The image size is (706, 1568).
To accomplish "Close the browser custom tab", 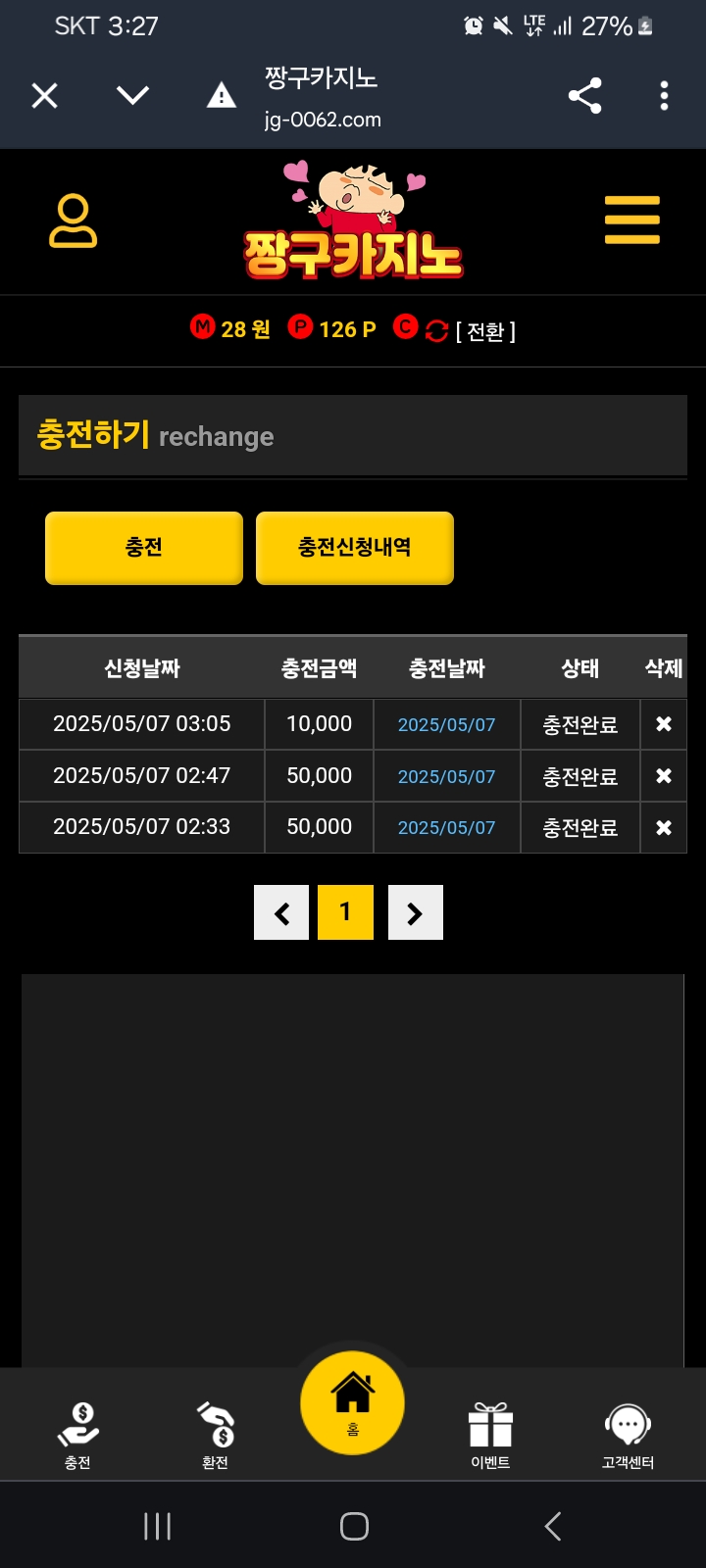I will tap(45, 96).
